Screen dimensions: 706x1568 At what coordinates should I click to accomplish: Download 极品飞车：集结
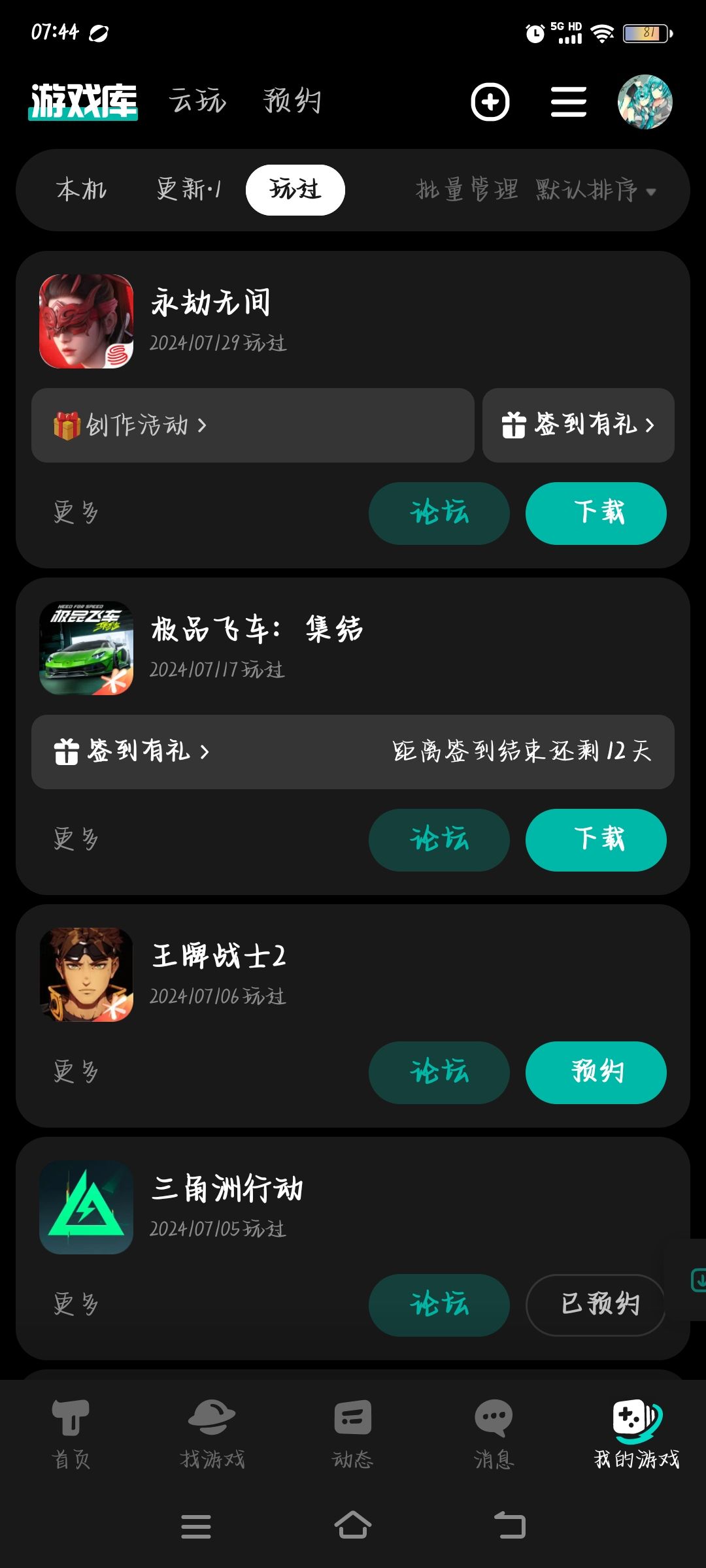pyautogui.click(x=596, y=840)
